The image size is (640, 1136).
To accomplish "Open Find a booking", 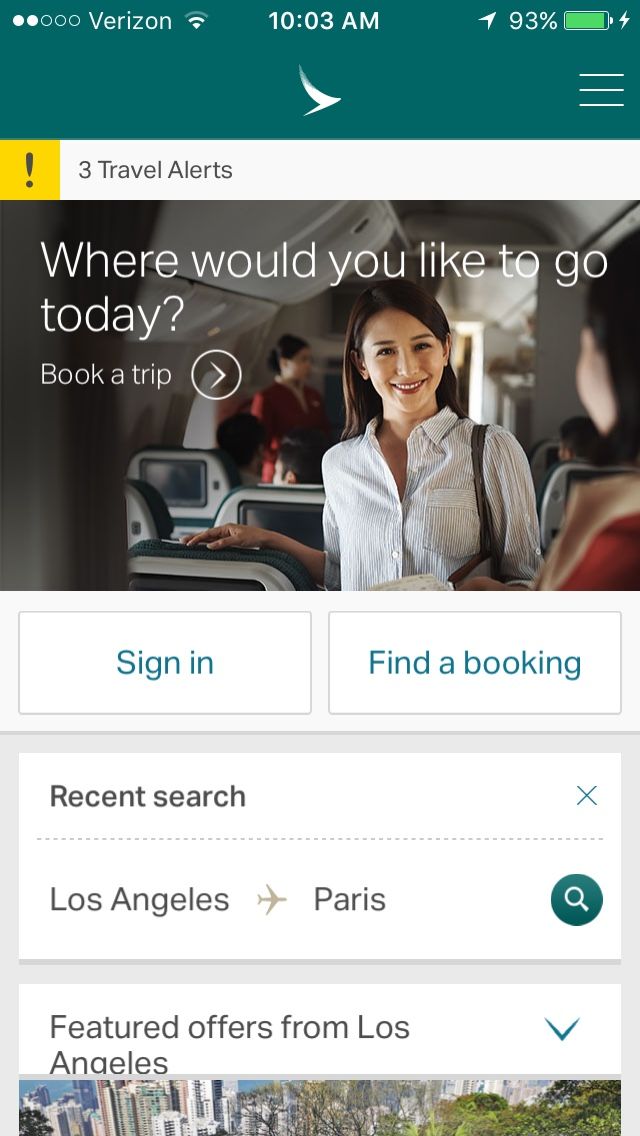I will click(x=474, y=663).
